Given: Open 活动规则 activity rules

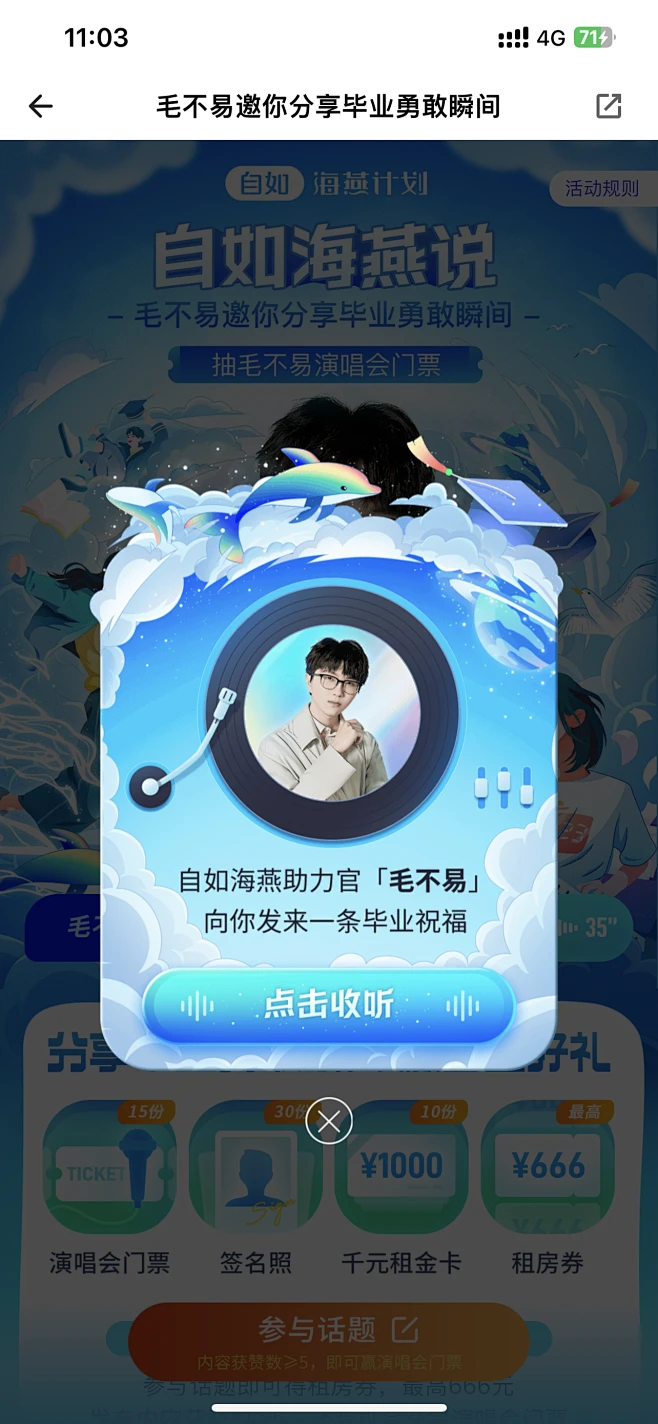Looking at the screenshot, I should click(601, 188).
